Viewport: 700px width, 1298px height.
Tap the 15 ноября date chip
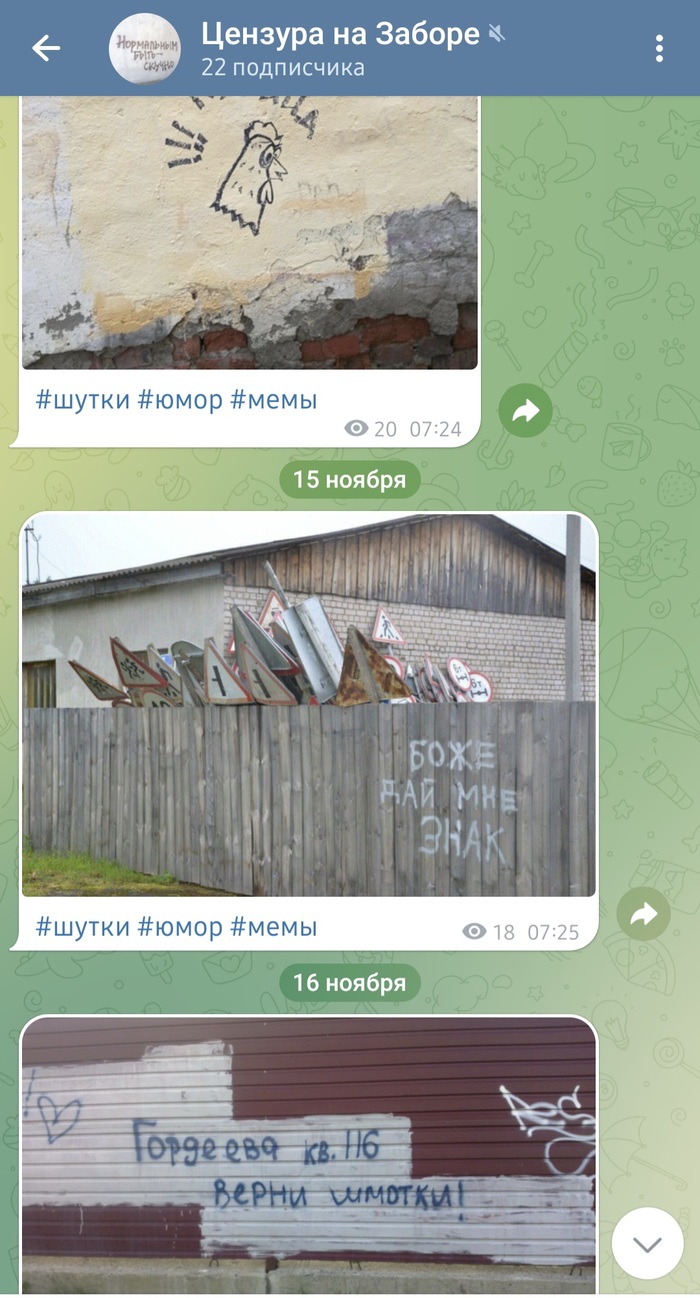(x=350, y=480)
